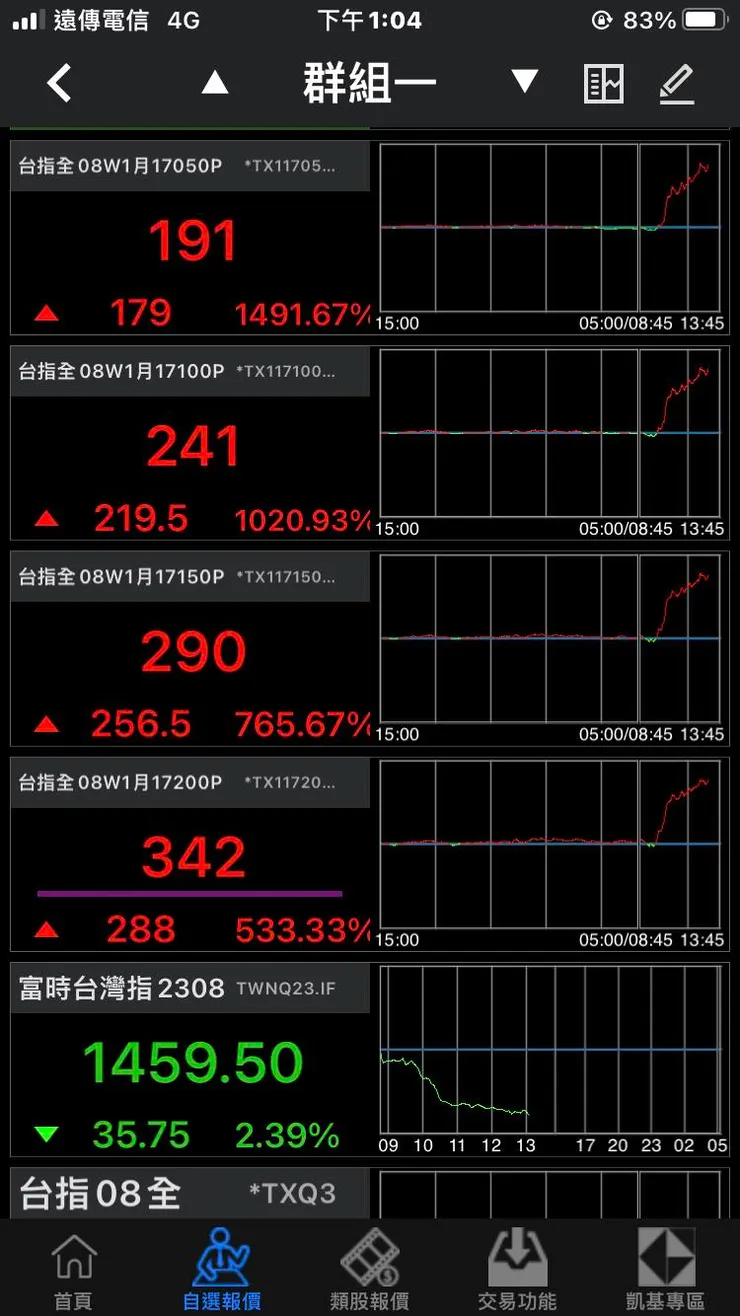Tap down triangle to switch next group
The height and width of the screenshot is (1316, 740).
[525, 84]
